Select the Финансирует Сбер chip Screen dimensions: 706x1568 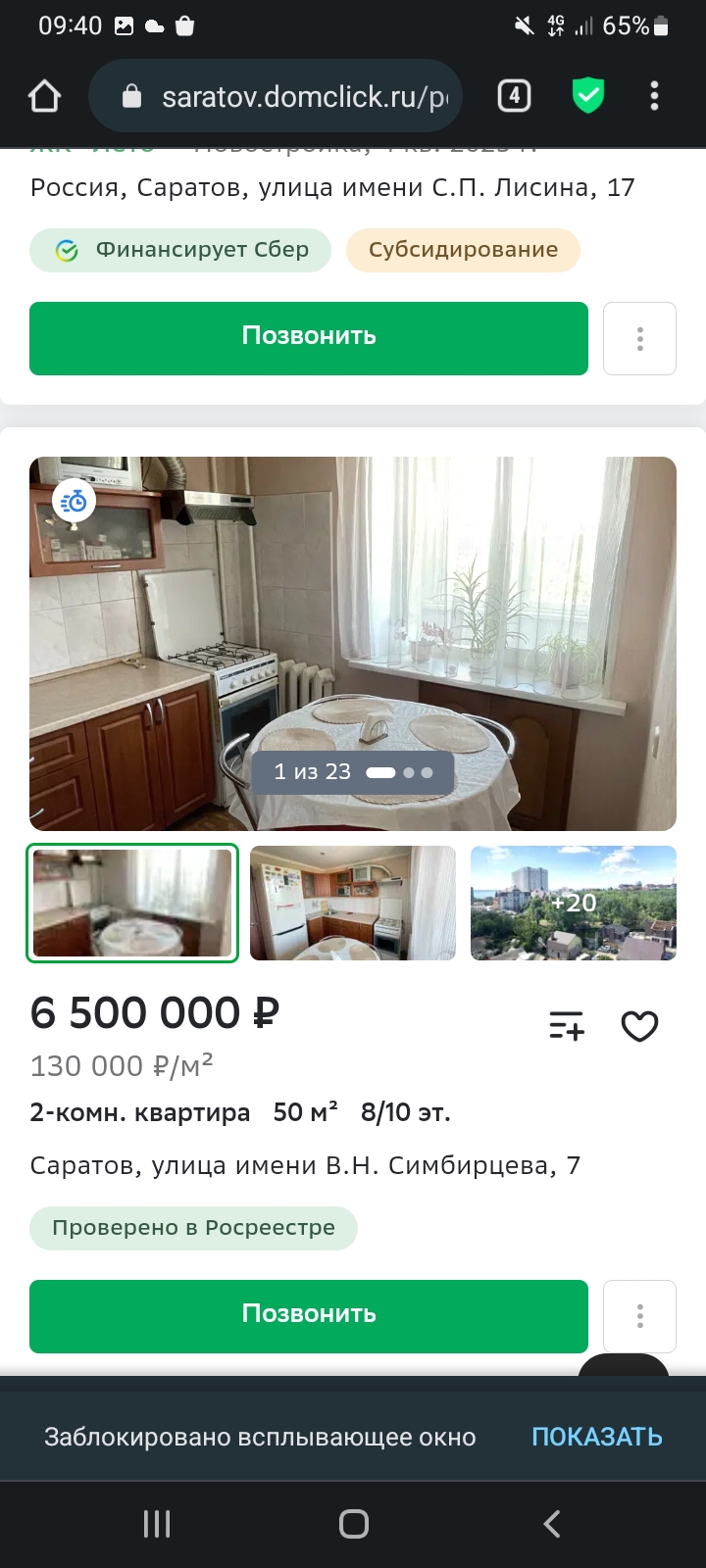(179, 250)
